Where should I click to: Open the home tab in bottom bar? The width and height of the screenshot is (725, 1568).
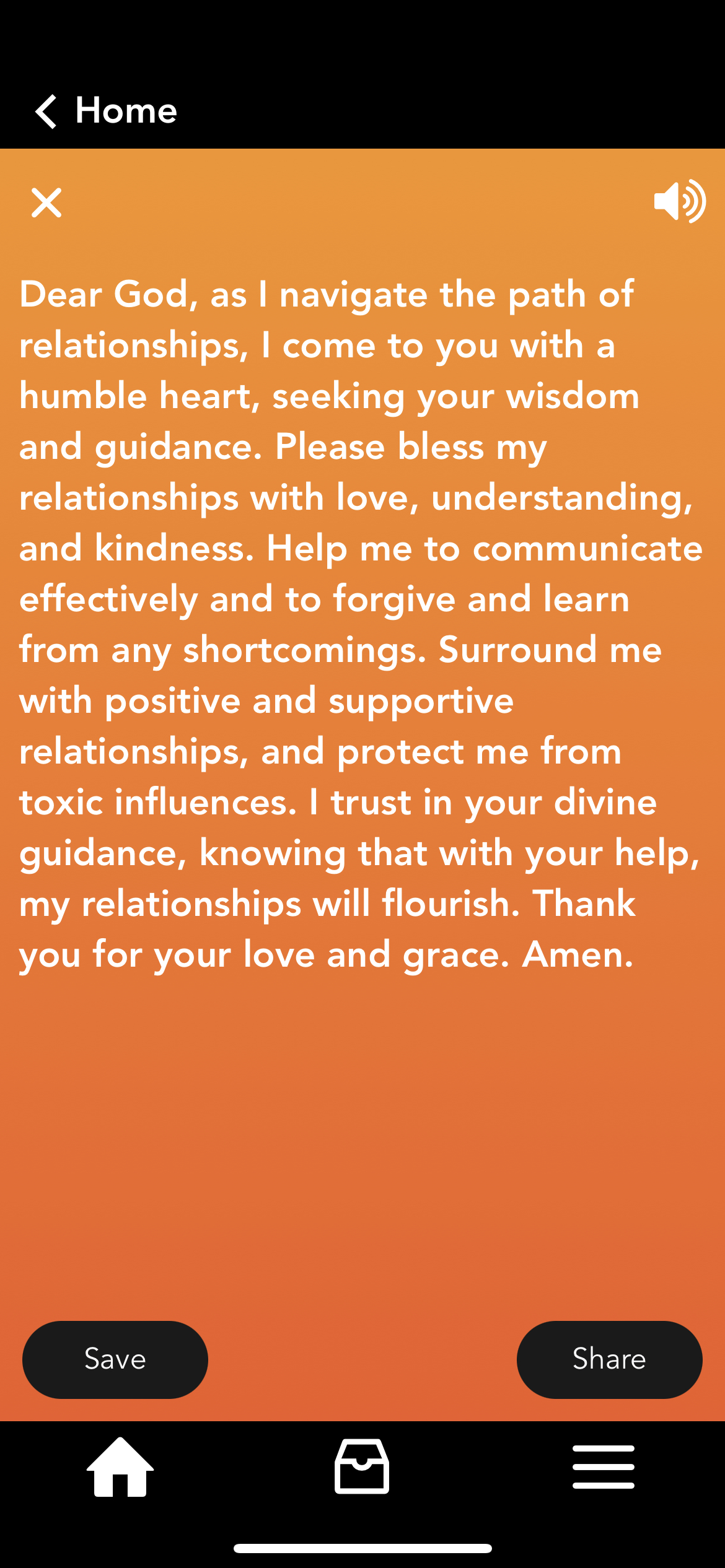coord(120,1467)
